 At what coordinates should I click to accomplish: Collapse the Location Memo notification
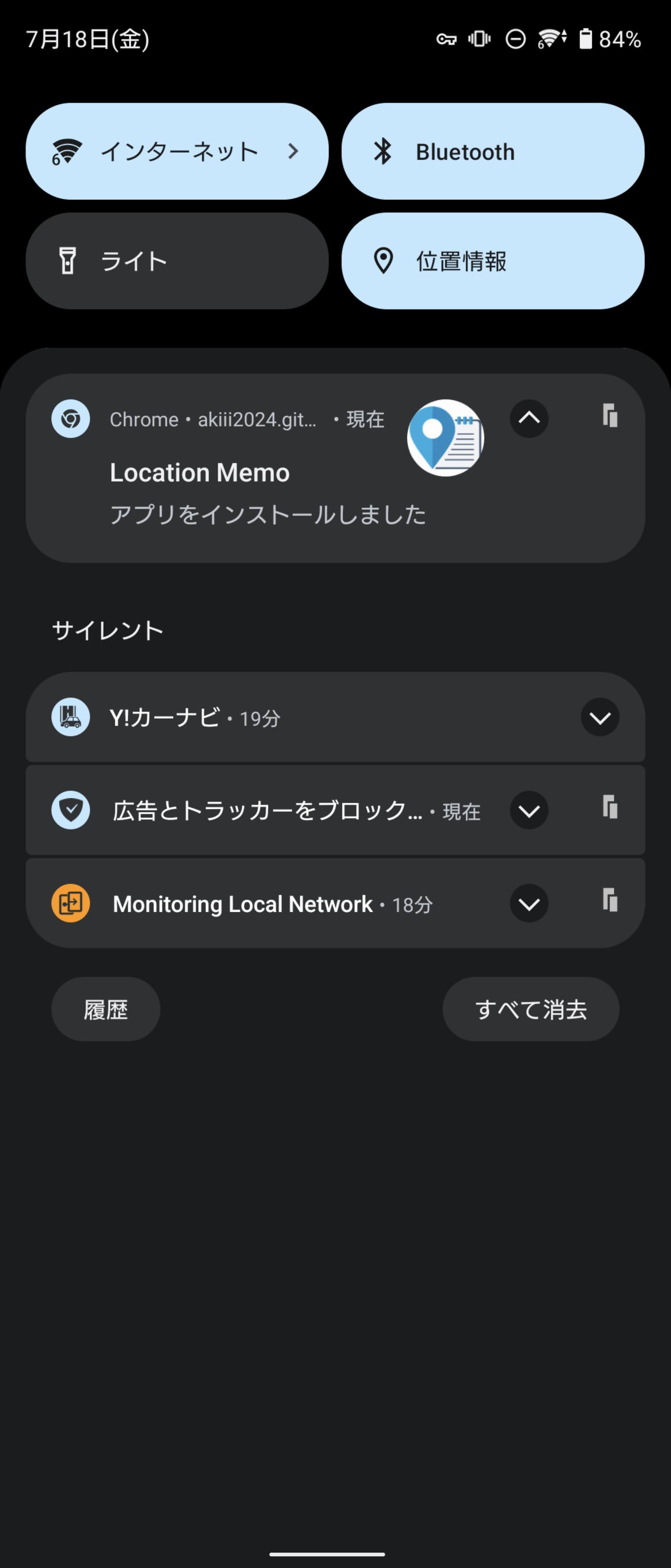pyautogui.click(x=529, y=419)
